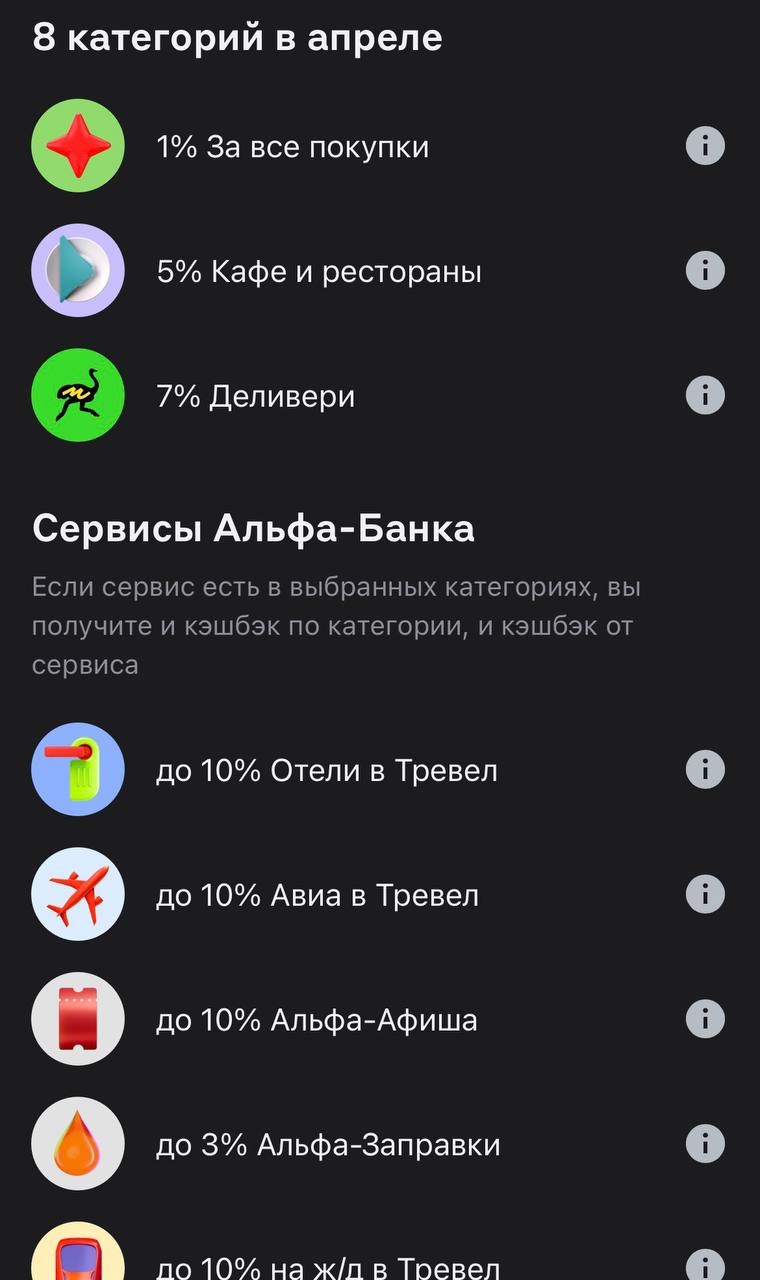
Task: Select the 1% За все покупки category icon
Action: point(78,145)
